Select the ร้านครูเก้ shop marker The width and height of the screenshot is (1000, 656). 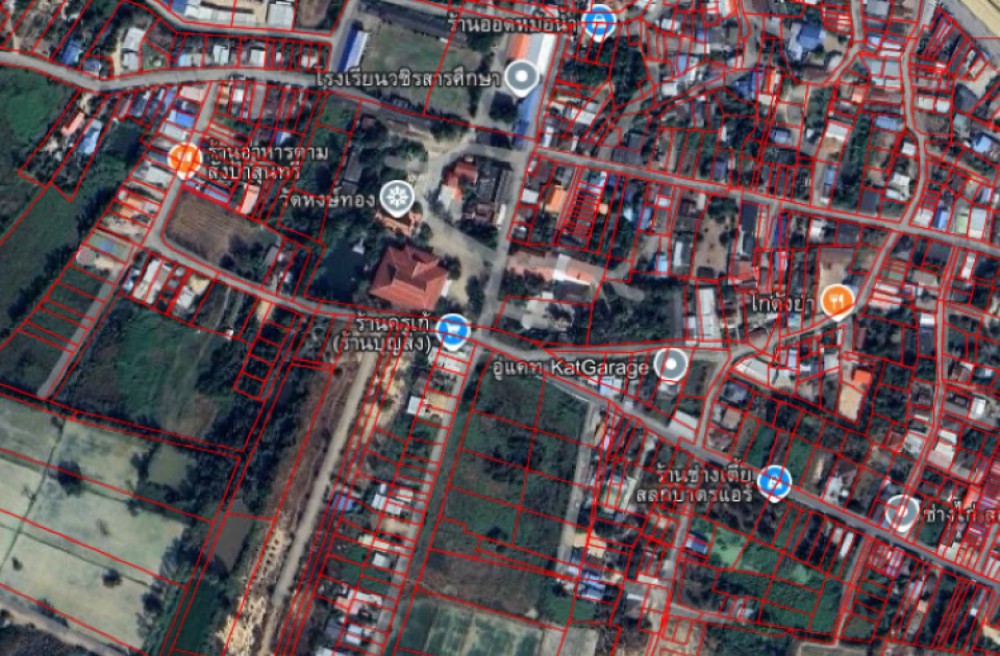[x=454, y=329]
